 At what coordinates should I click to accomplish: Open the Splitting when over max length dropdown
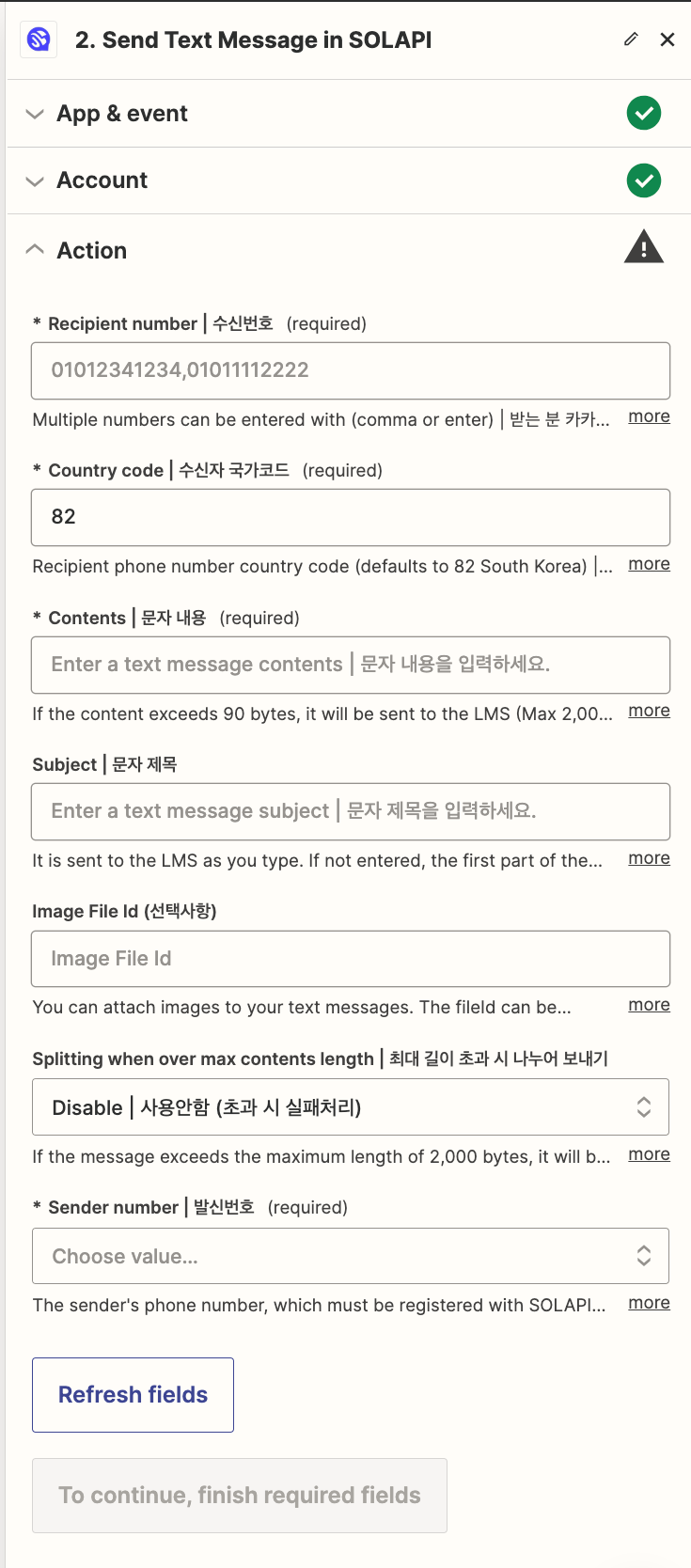351,1107
